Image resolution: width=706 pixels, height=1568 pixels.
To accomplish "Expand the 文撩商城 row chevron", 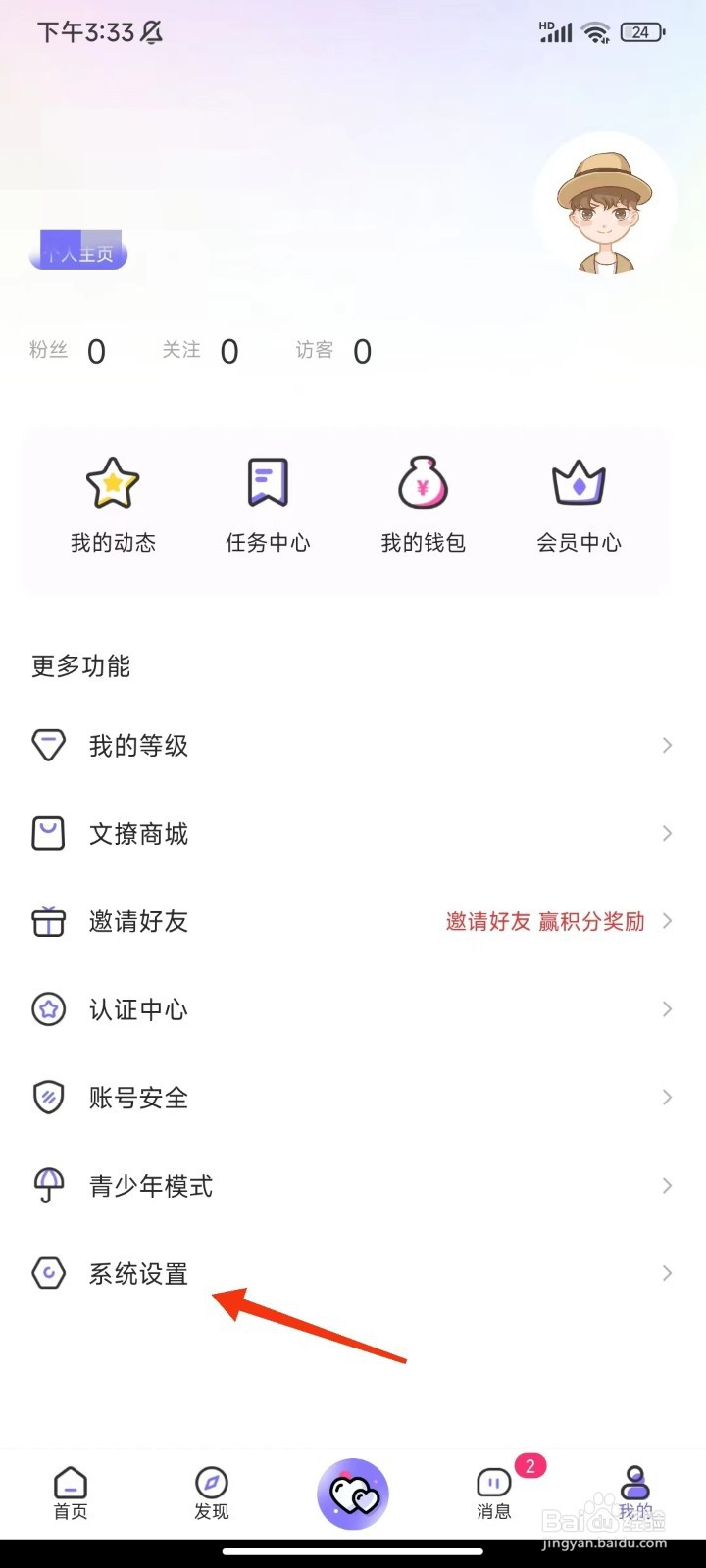I will [x=668, y=833].
